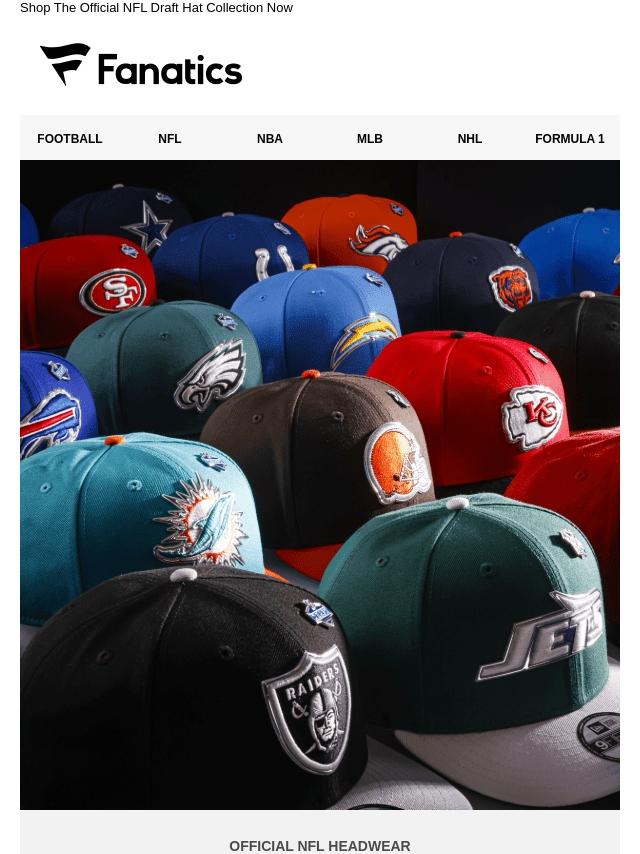Open the Fanatics logo link

click(x=141, y=65)
